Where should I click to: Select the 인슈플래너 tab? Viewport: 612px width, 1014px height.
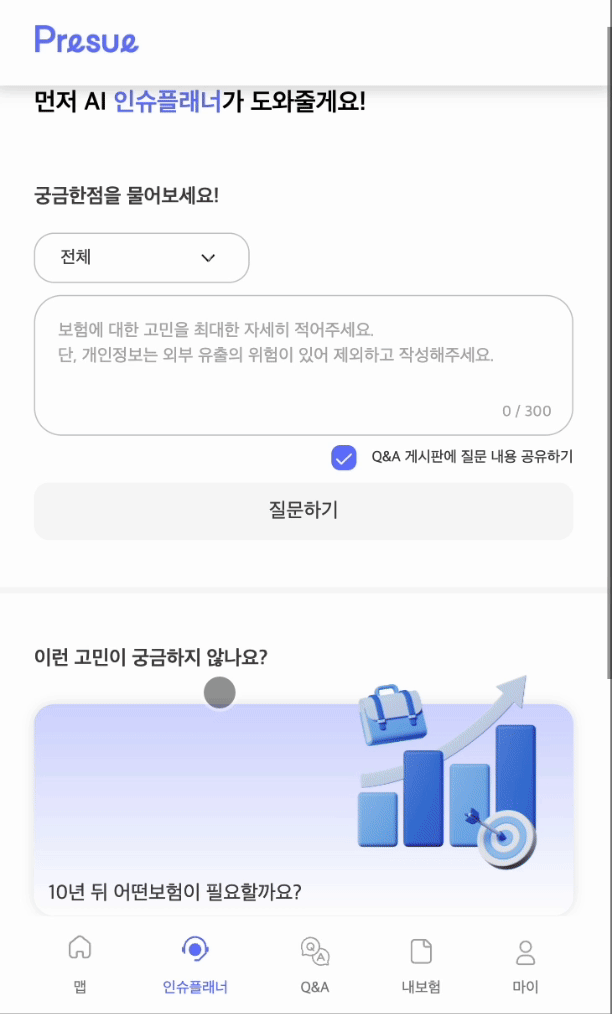(x=195, y=965)
